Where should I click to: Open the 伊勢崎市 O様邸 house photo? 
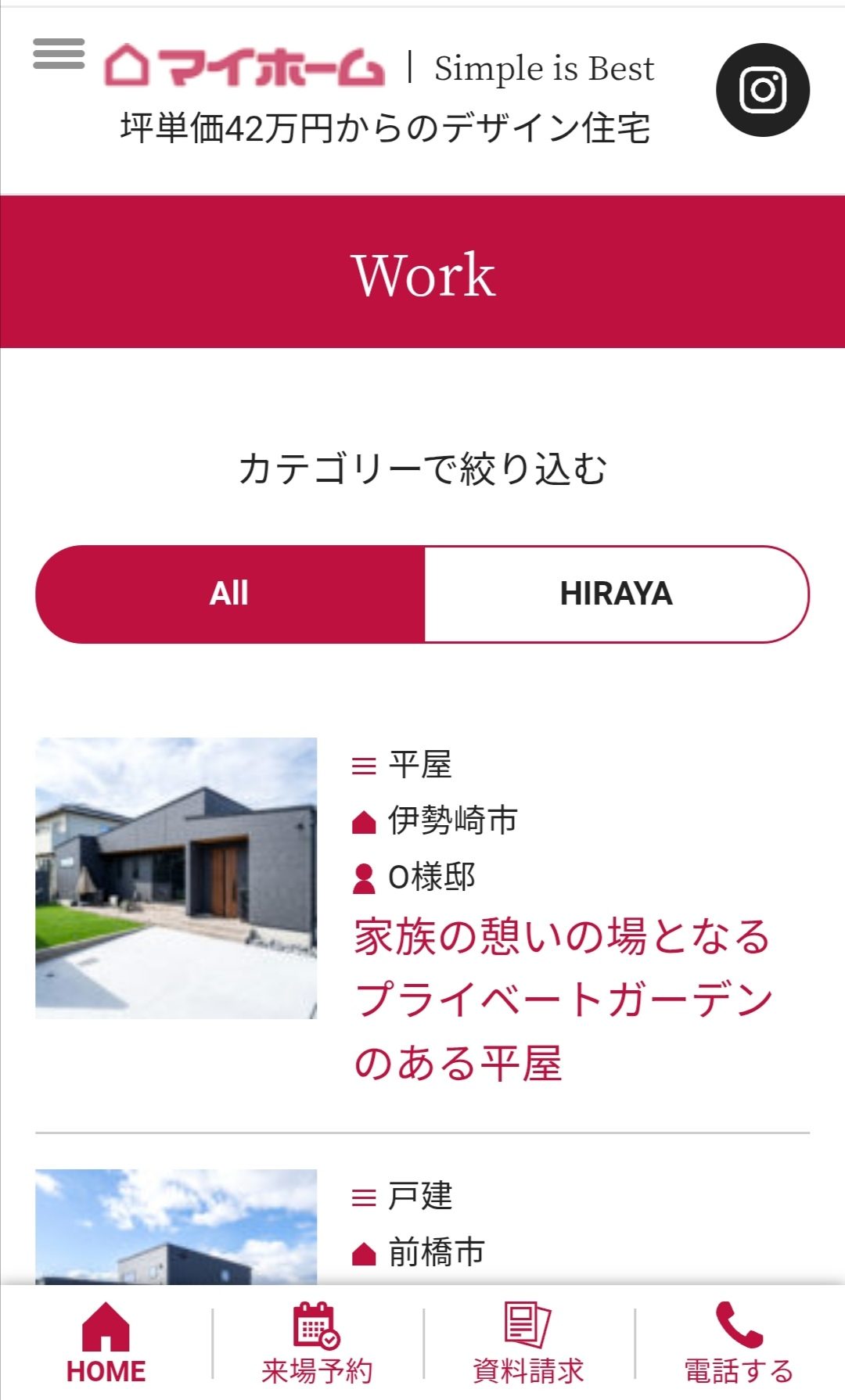pos(176,878)
